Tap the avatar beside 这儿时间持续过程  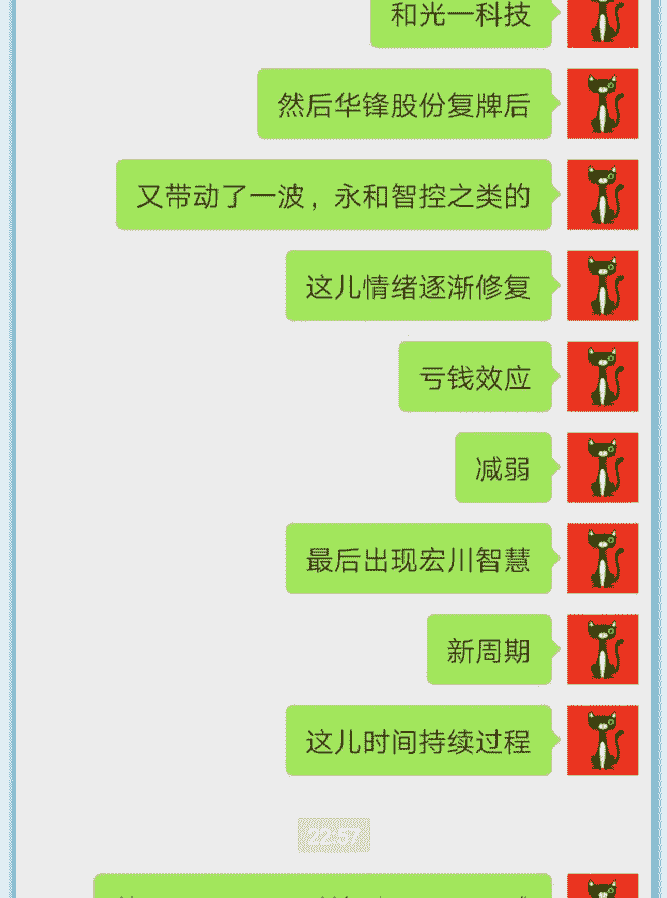(x=602, y=740)
